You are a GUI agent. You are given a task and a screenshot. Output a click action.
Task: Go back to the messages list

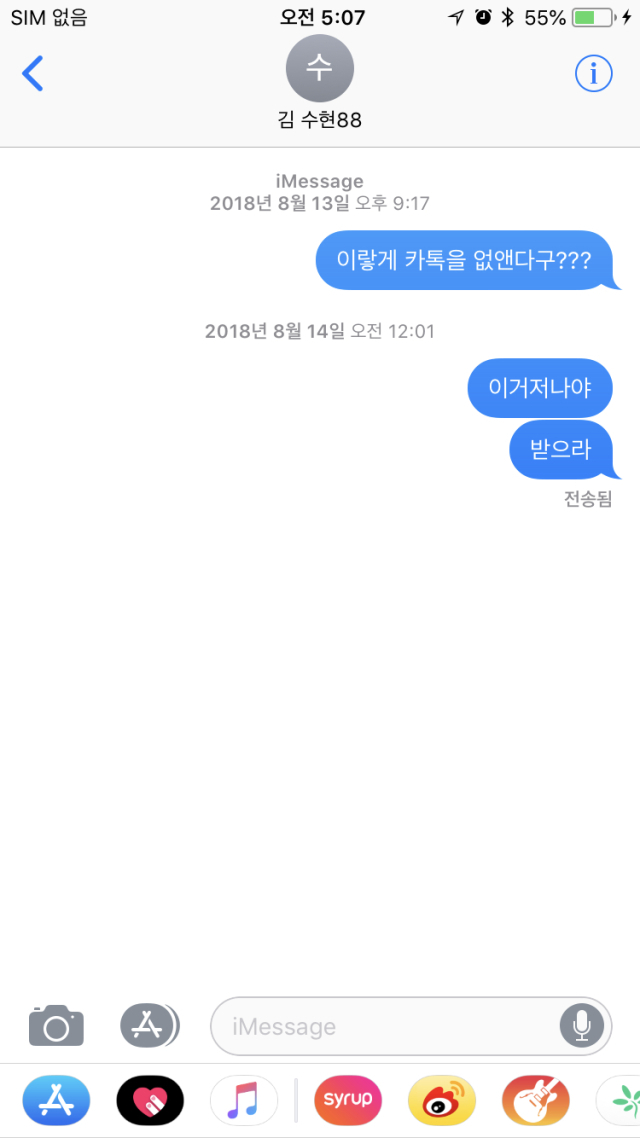coord(33,73)
